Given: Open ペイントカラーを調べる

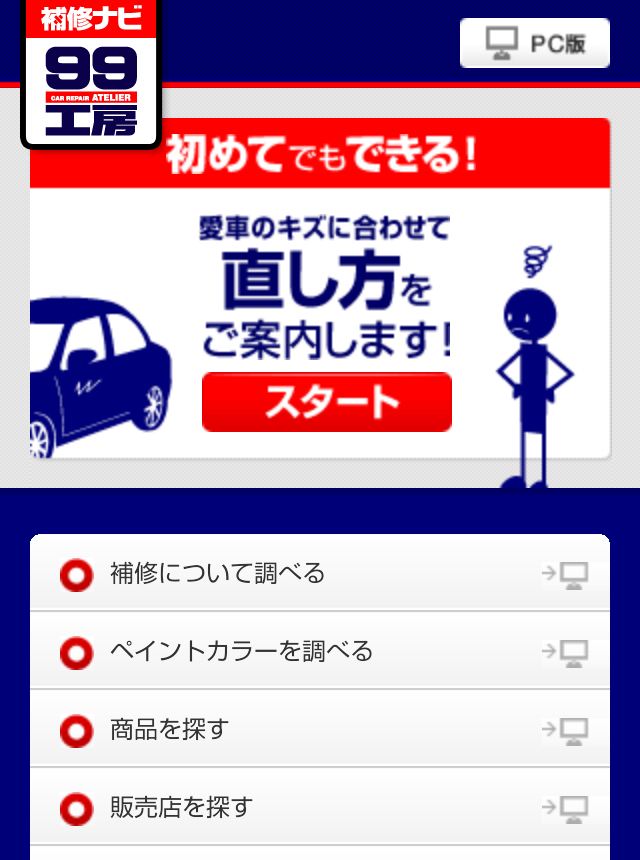Looking at the screenshot, I should 319,652.
